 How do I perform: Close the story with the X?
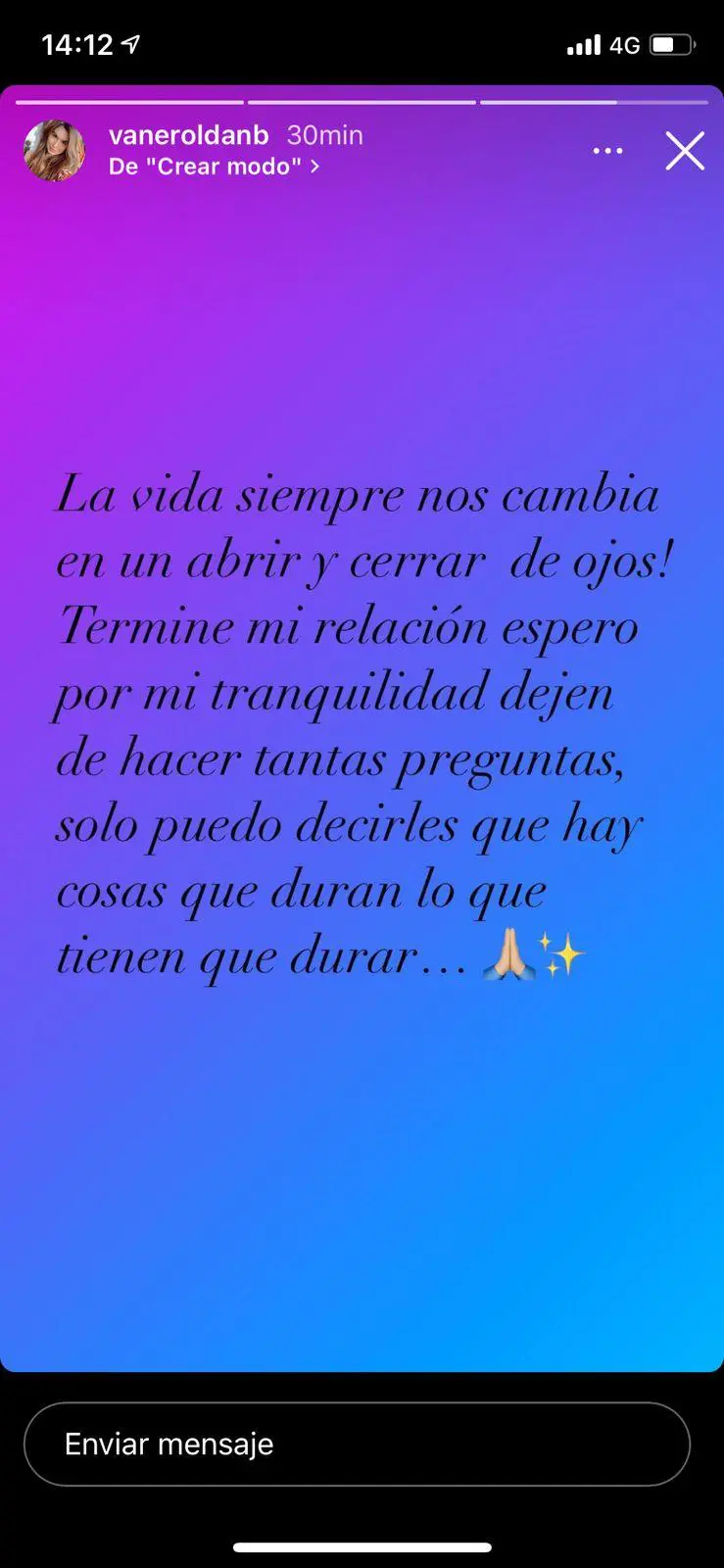tap(685, 152)
